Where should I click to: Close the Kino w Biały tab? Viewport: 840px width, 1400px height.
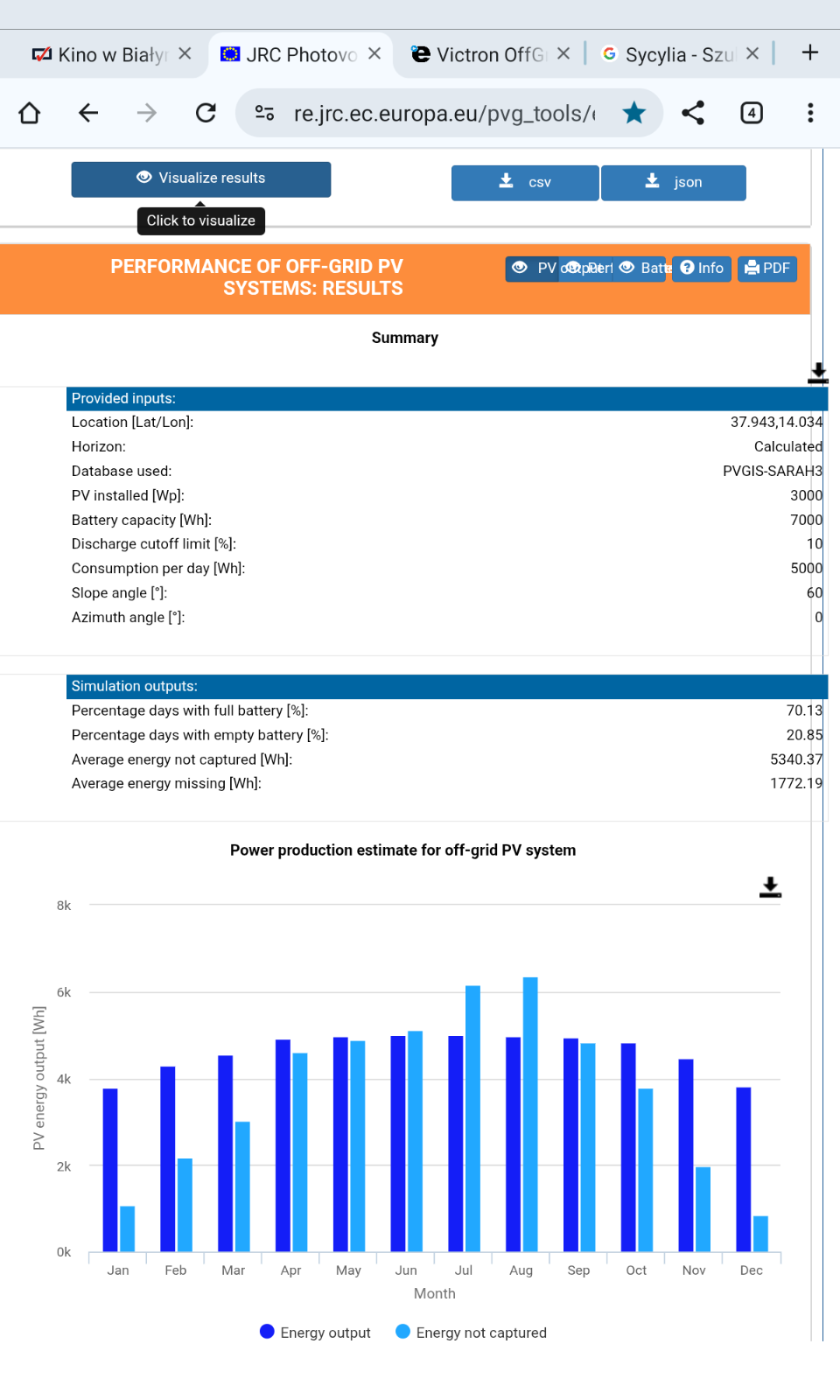coord(185,54)
